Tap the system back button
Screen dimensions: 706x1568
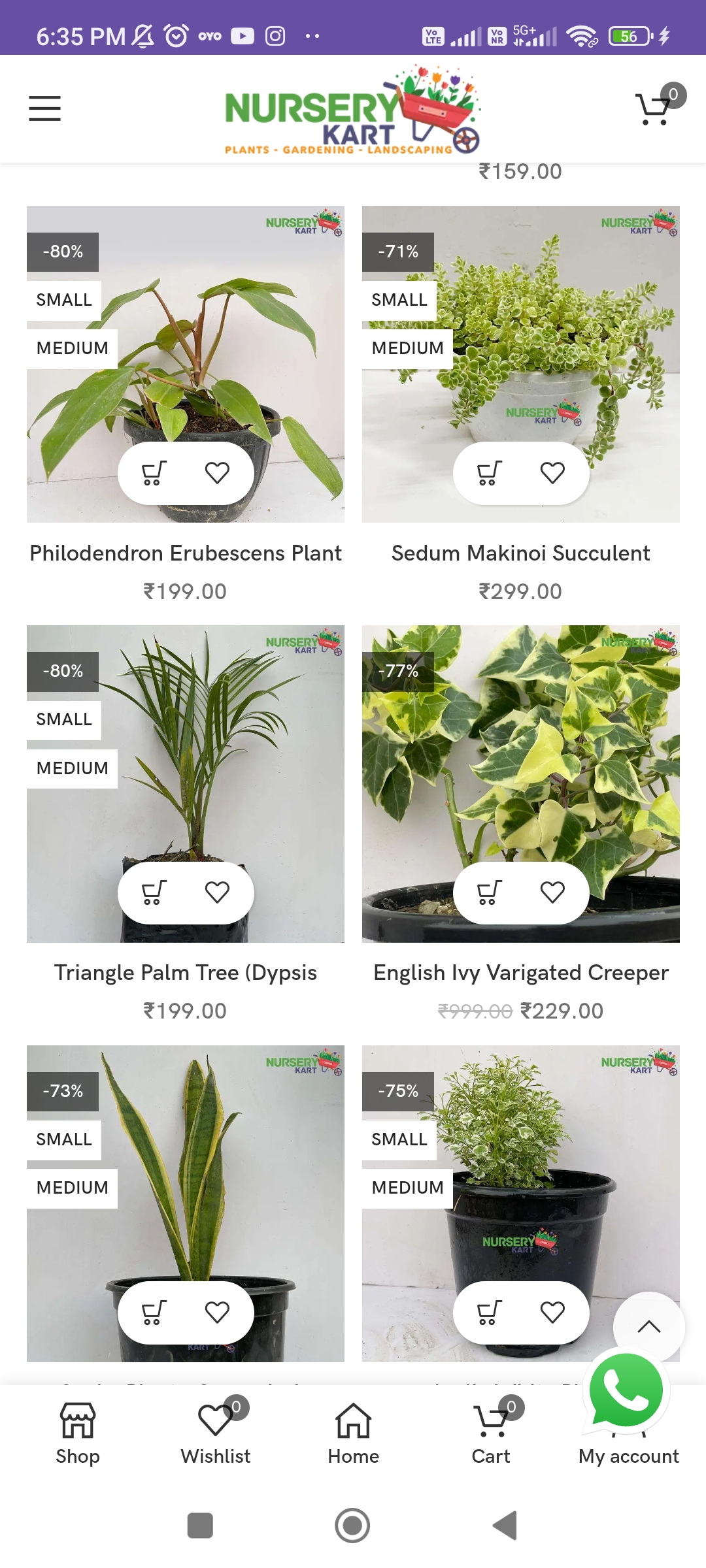click(x=505, y=1526)
